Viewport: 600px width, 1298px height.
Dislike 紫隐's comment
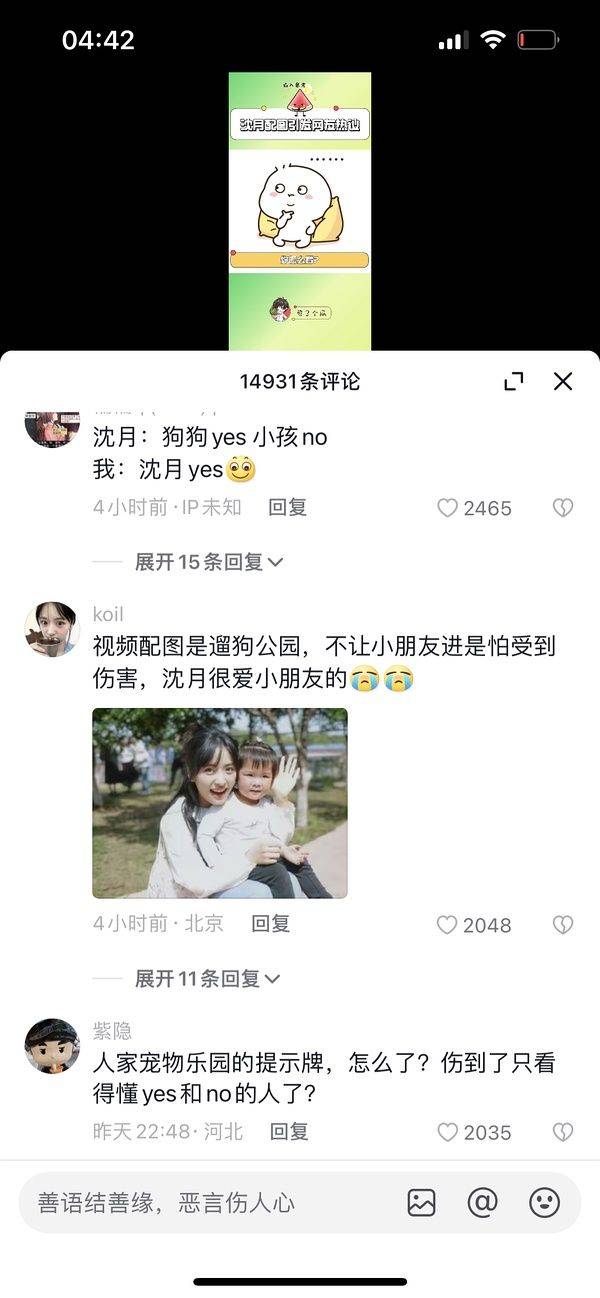pos(563,1132)
